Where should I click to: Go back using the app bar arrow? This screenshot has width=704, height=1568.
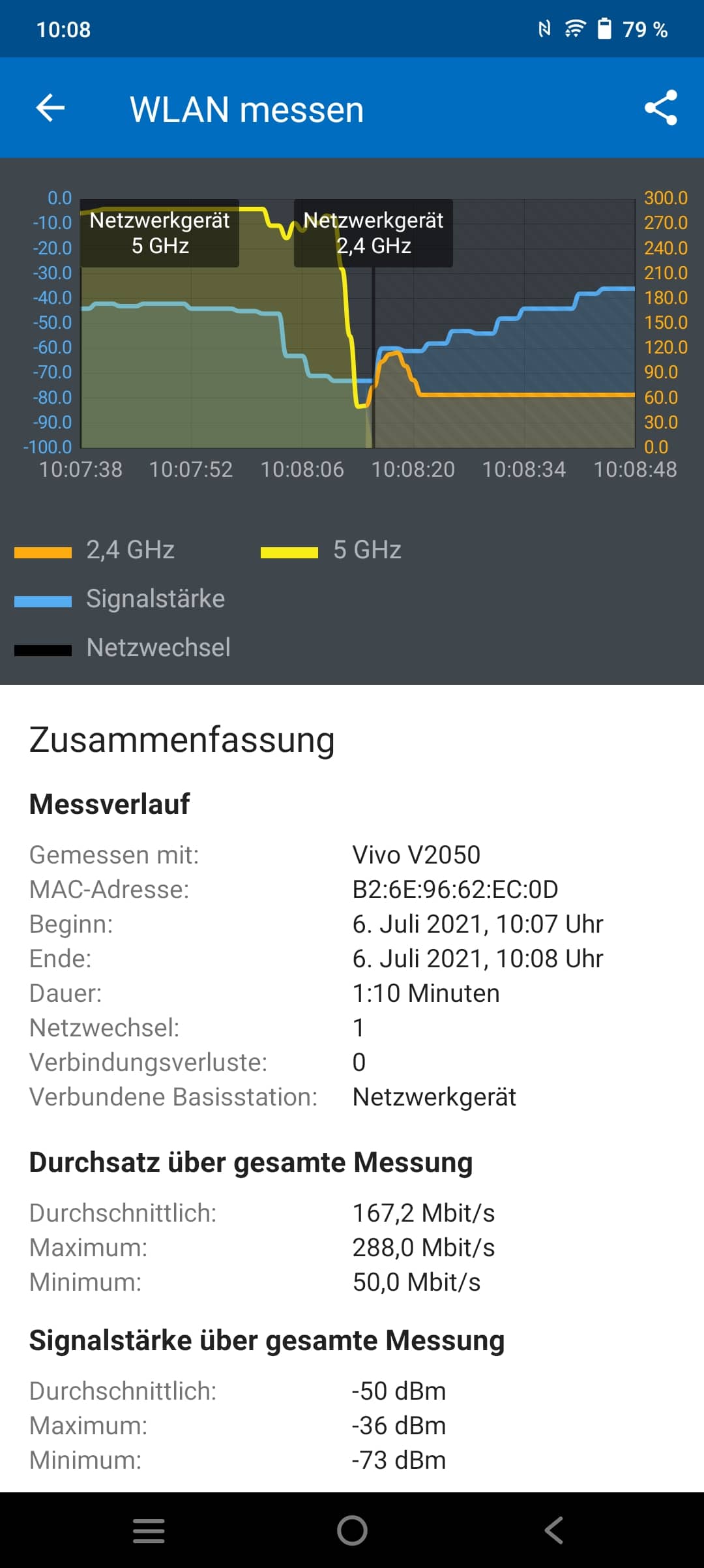point(50,108)
